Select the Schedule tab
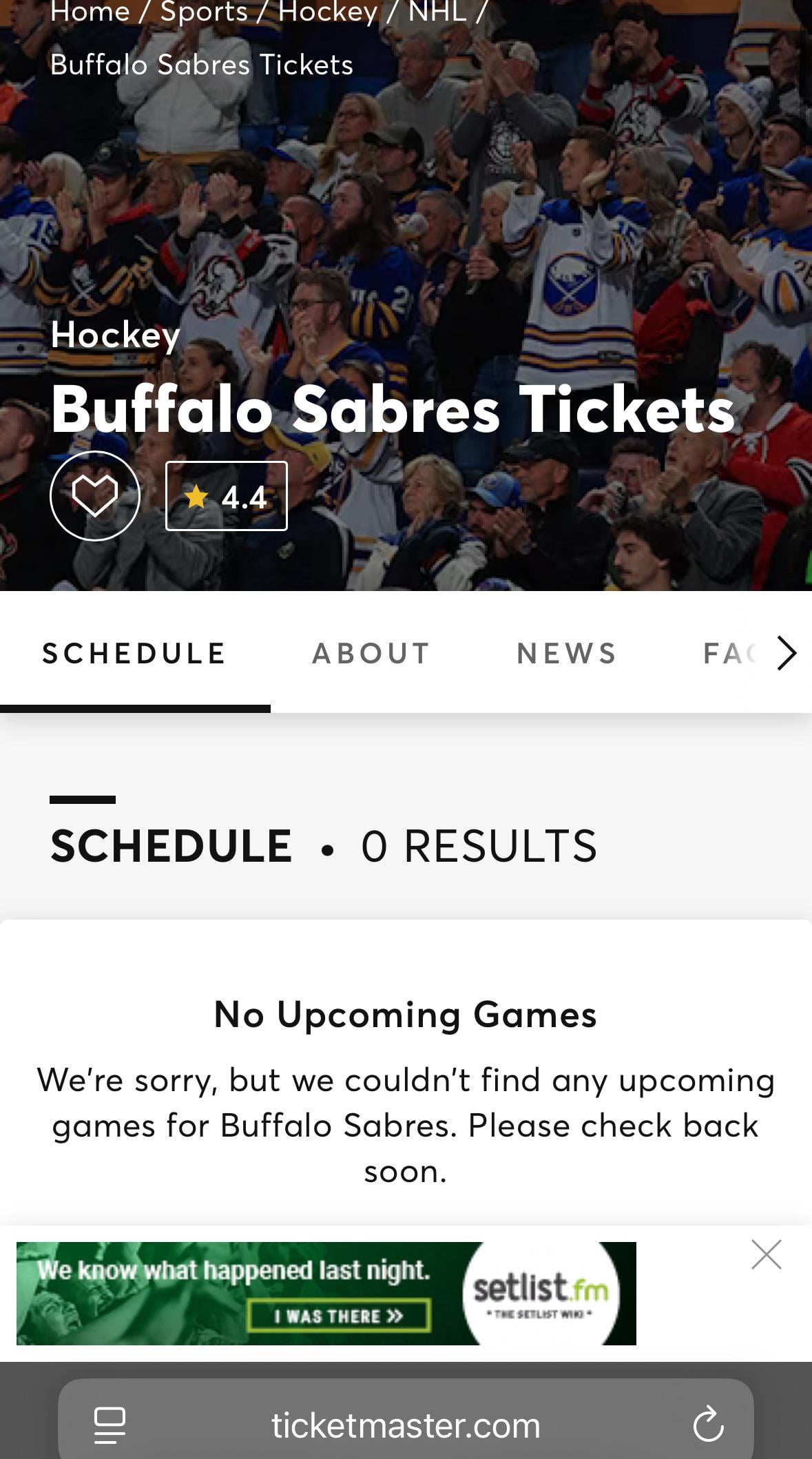The width and height of the screenshot is (812, 1459). (x=134, y=653)
